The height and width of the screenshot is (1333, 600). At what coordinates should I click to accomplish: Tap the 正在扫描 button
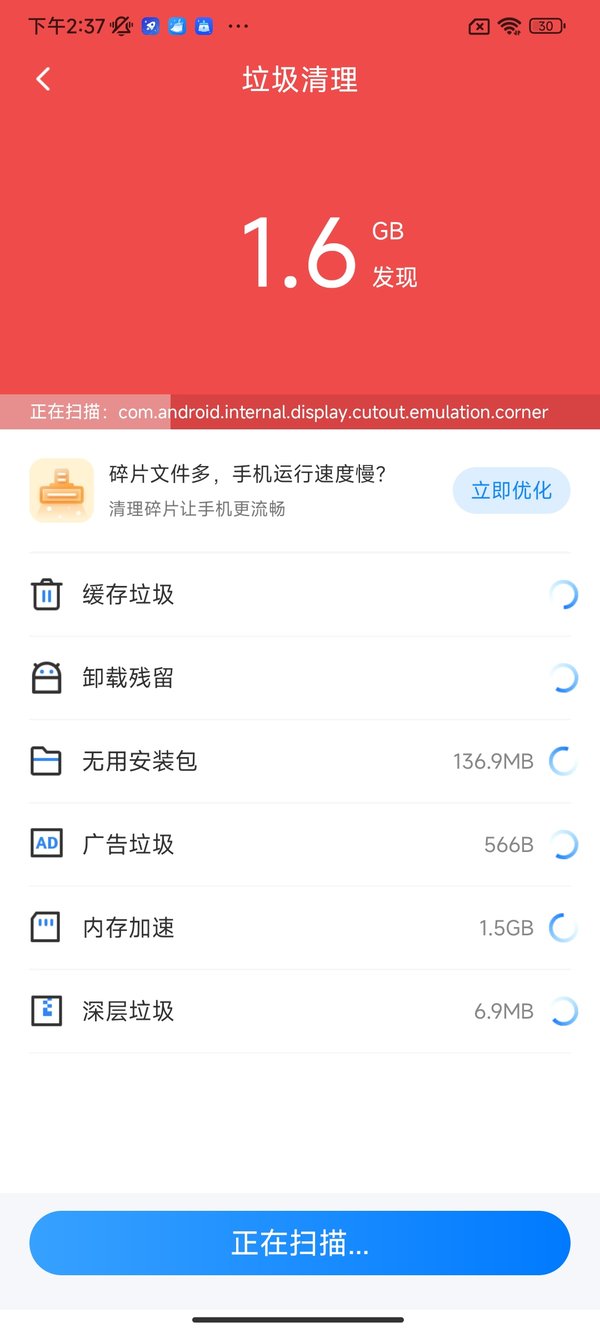point(300,1243)
